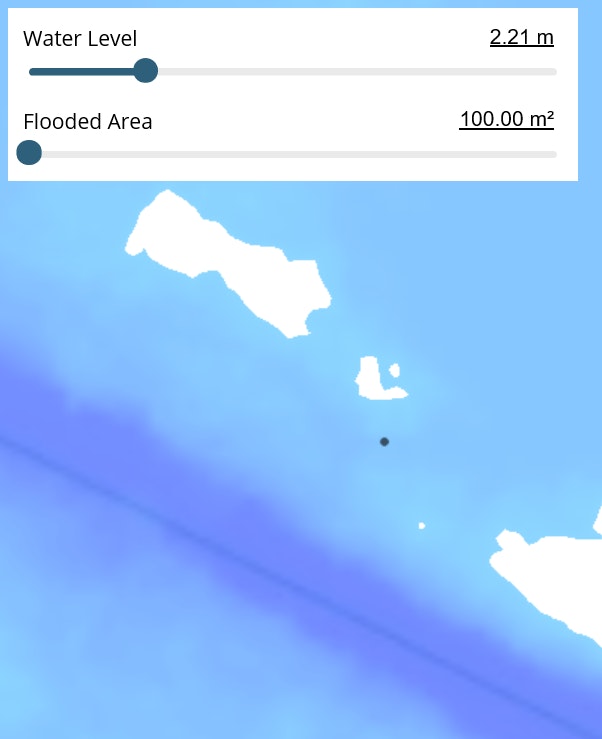Tap the Water Level slider handle

145,71
